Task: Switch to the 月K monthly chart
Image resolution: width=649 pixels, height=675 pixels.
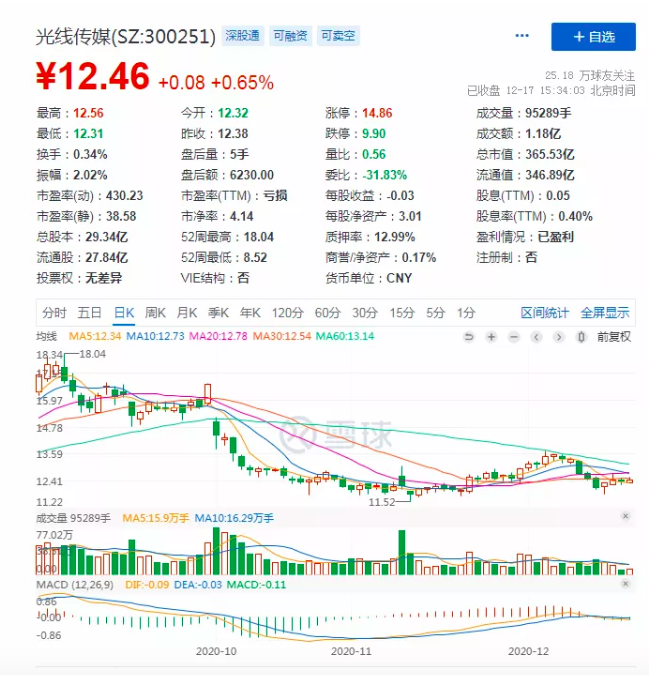Action: coord(187,312)
